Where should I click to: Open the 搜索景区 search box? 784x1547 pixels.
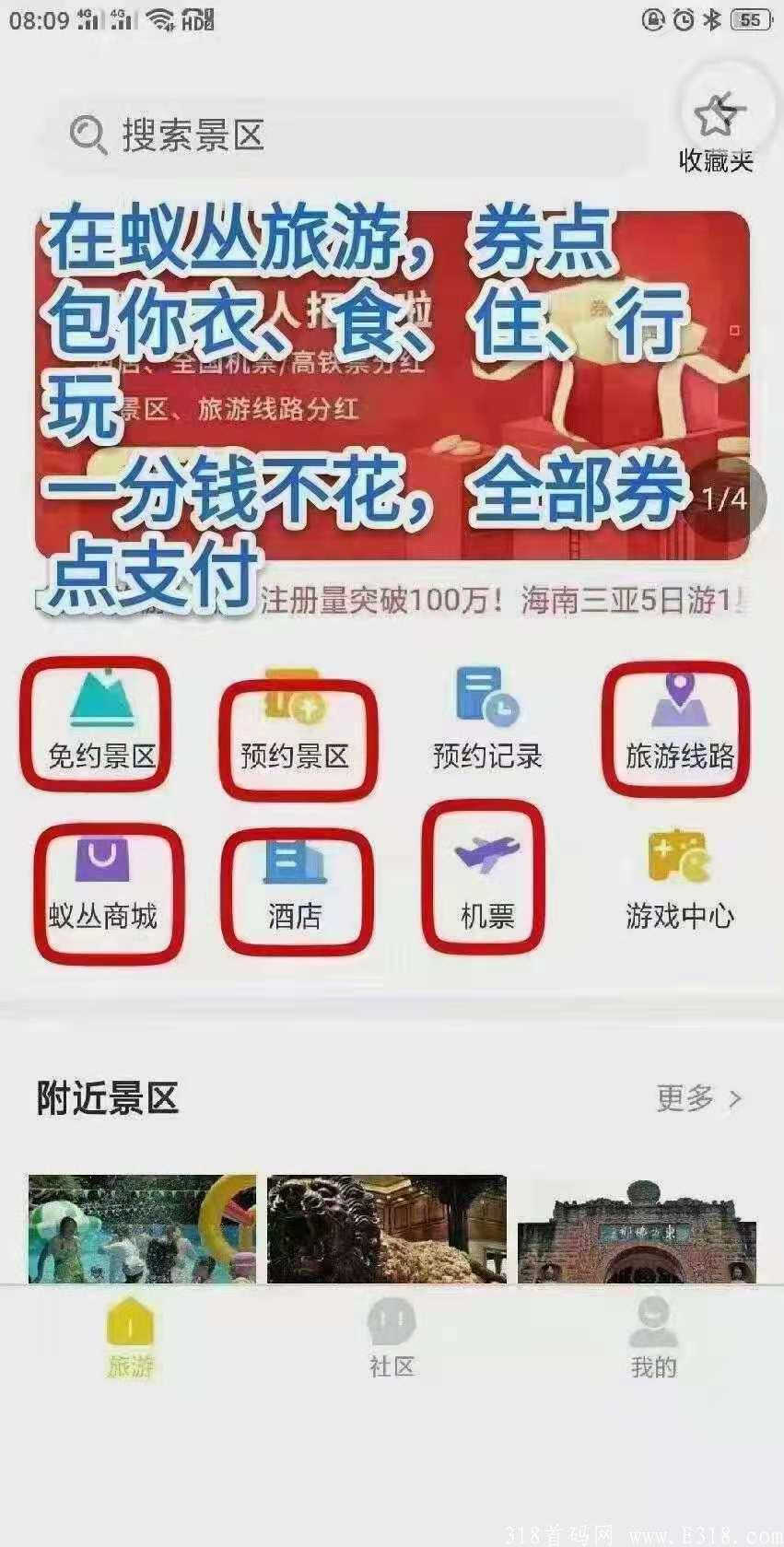click(x=341, y=135)
